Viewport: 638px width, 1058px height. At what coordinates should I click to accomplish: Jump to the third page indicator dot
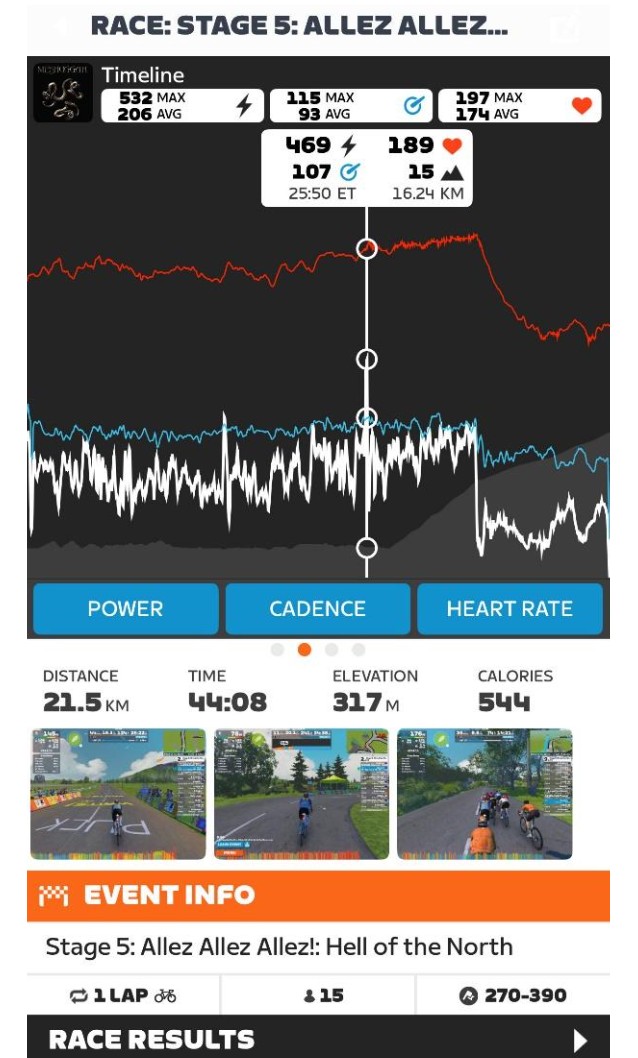[x=331, y=649]
